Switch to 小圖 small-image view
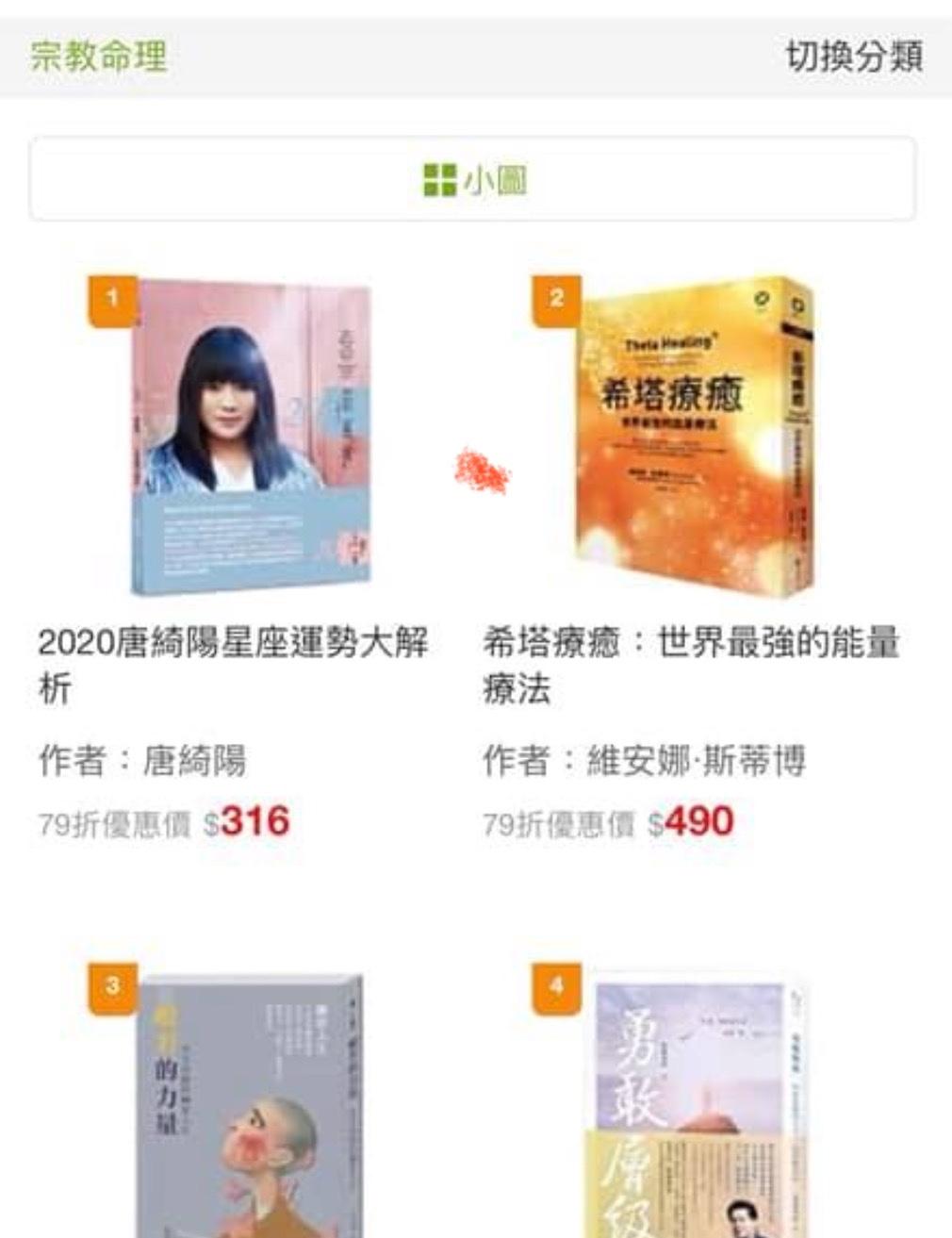The height and width of the screenshot is (1238, 952). pos(473,179)
